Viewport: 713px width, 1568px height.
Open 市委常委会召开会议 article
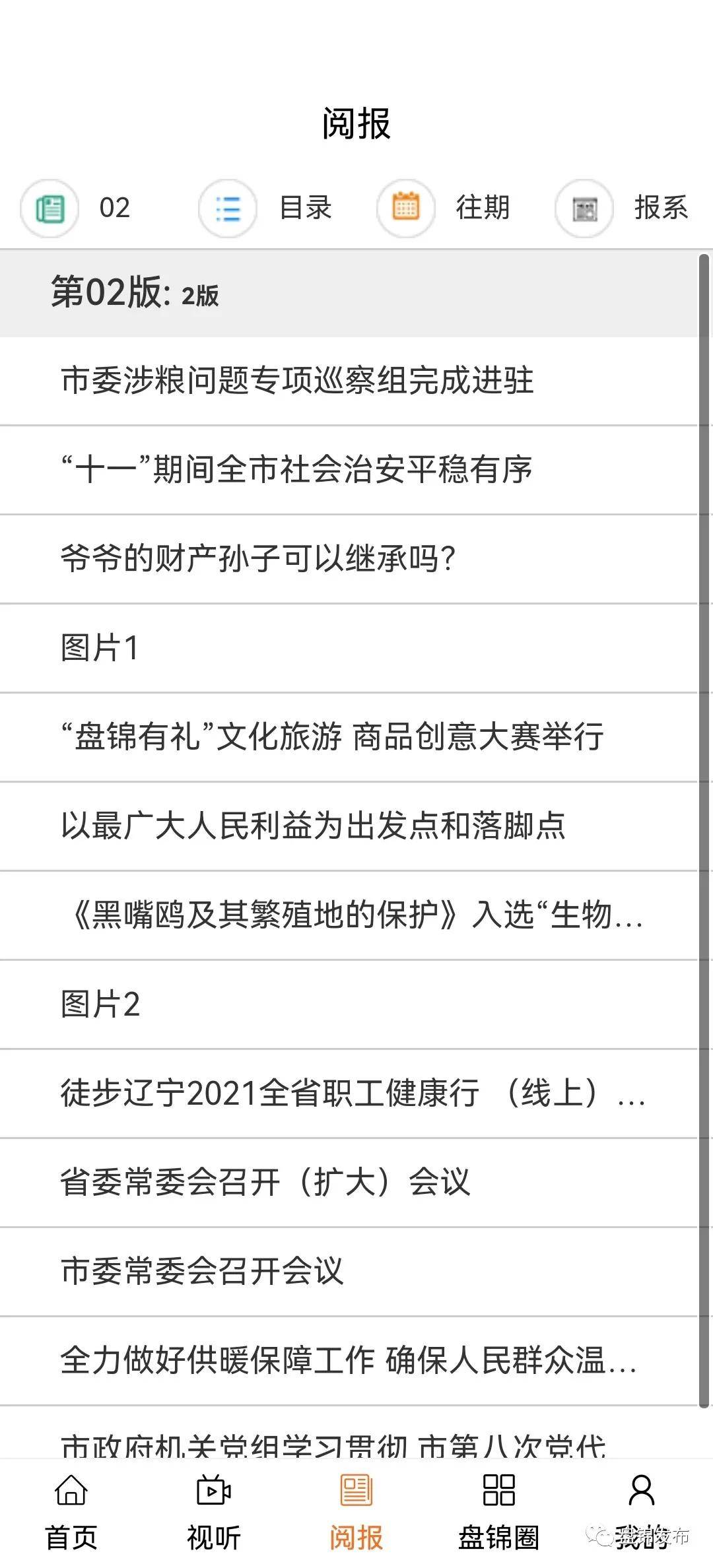pyautogui.click(x=202, y=1272)
